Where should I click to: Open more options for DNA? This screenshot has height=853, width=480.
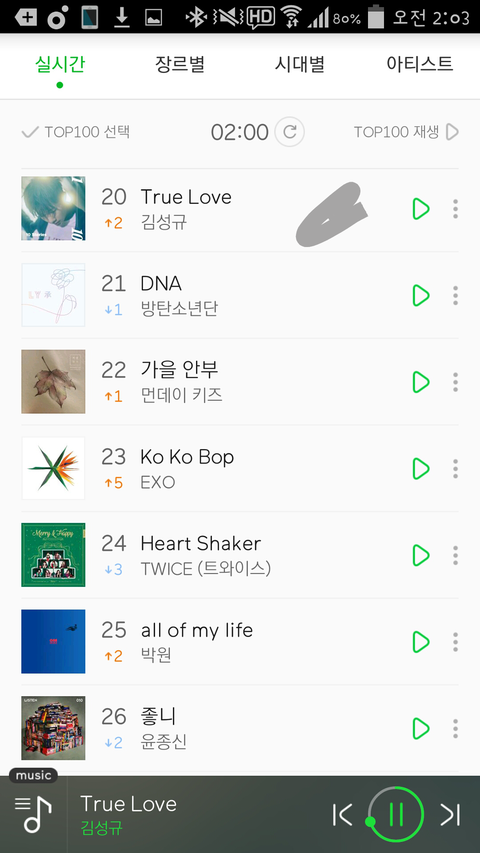click(456, 295)
